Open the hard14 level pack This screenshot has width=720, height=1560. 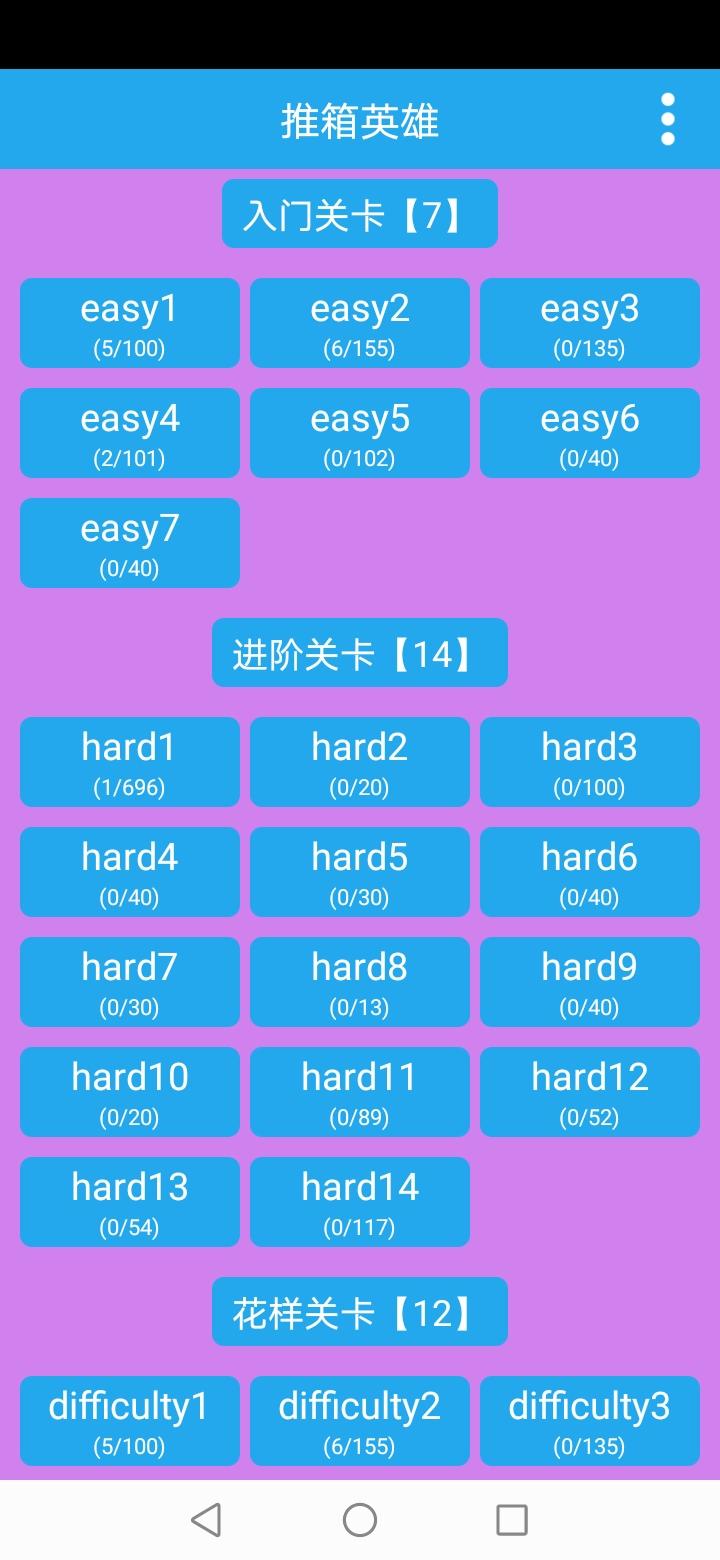(360, 1202)
